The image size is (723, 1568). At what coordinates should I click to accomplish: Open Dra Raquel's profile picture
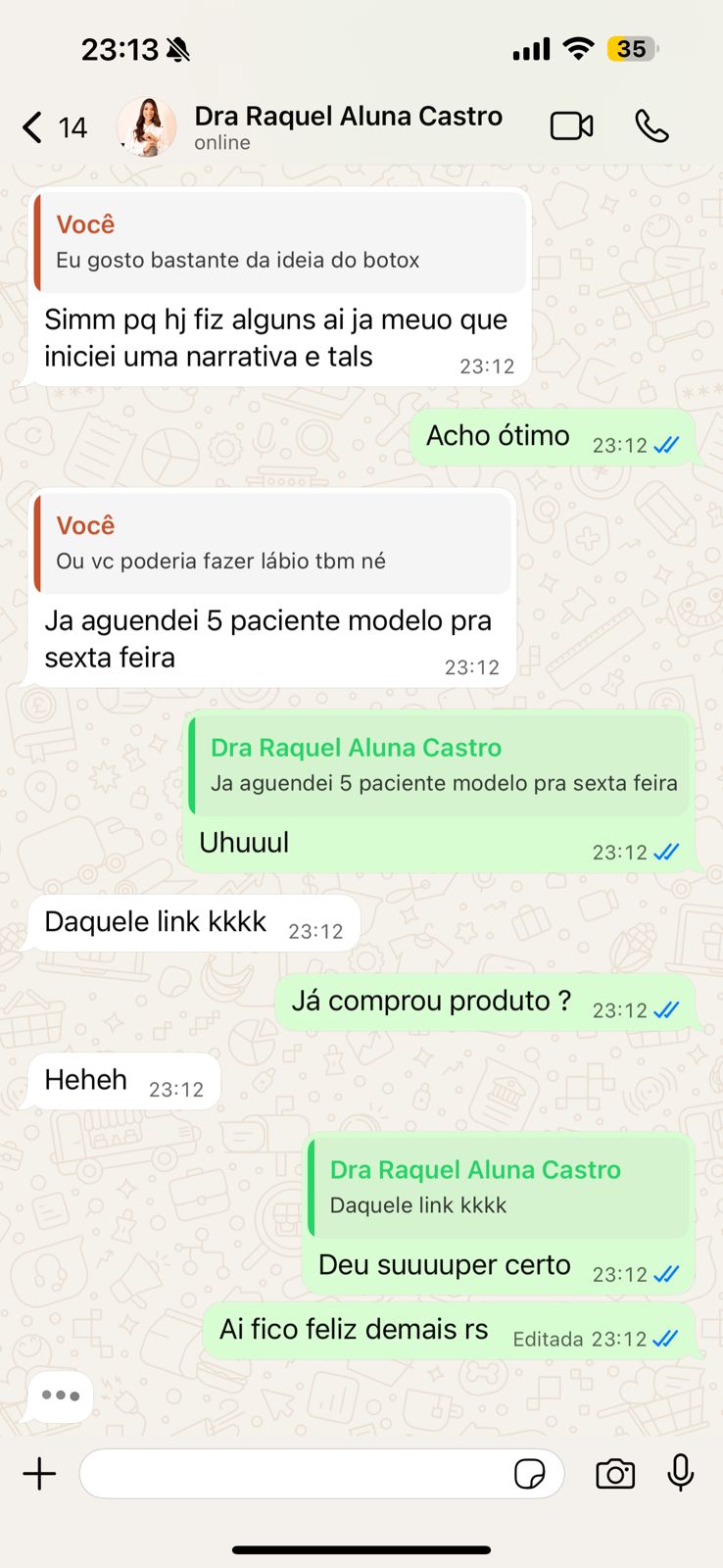145,125
